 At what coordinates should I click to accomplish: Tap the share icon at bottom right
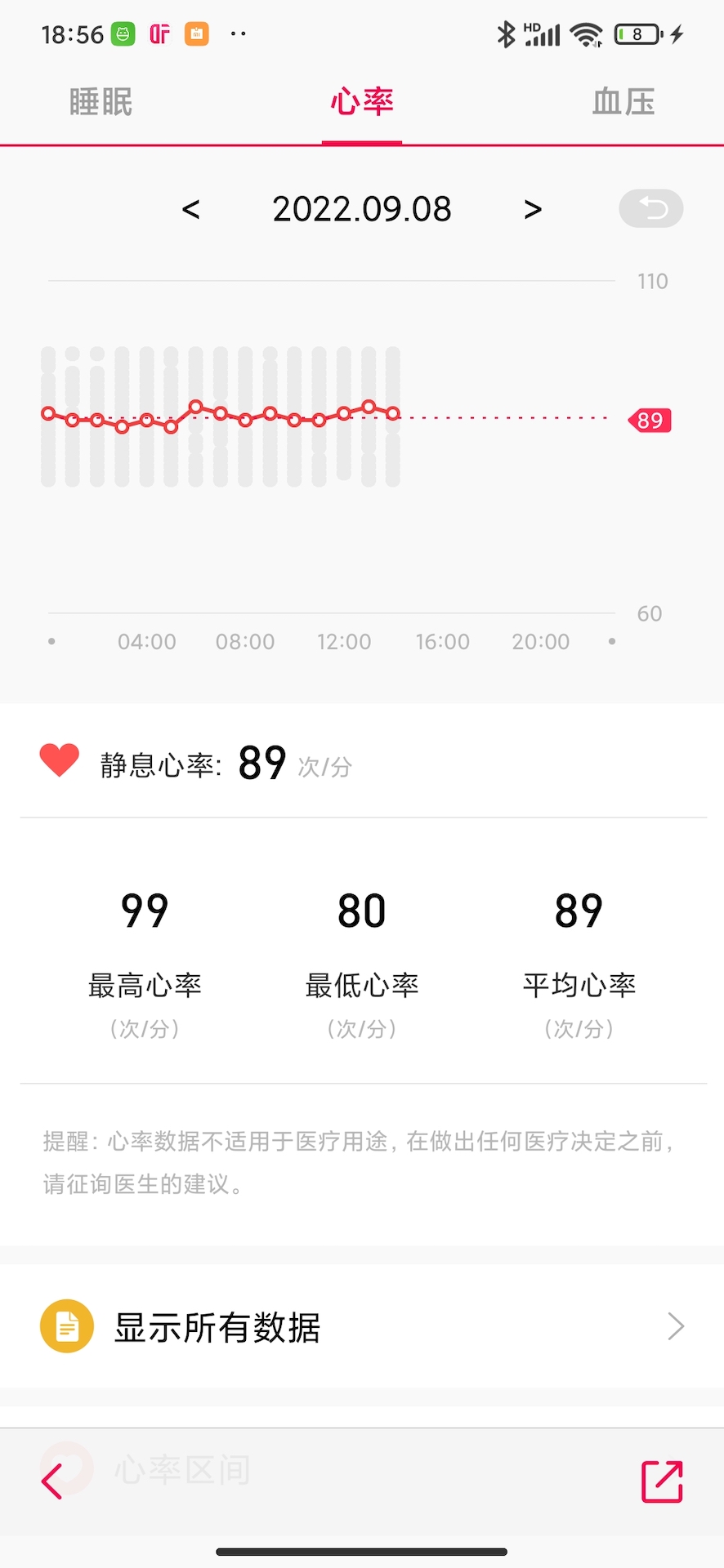pyautogui.click(x=661, y=1480)
